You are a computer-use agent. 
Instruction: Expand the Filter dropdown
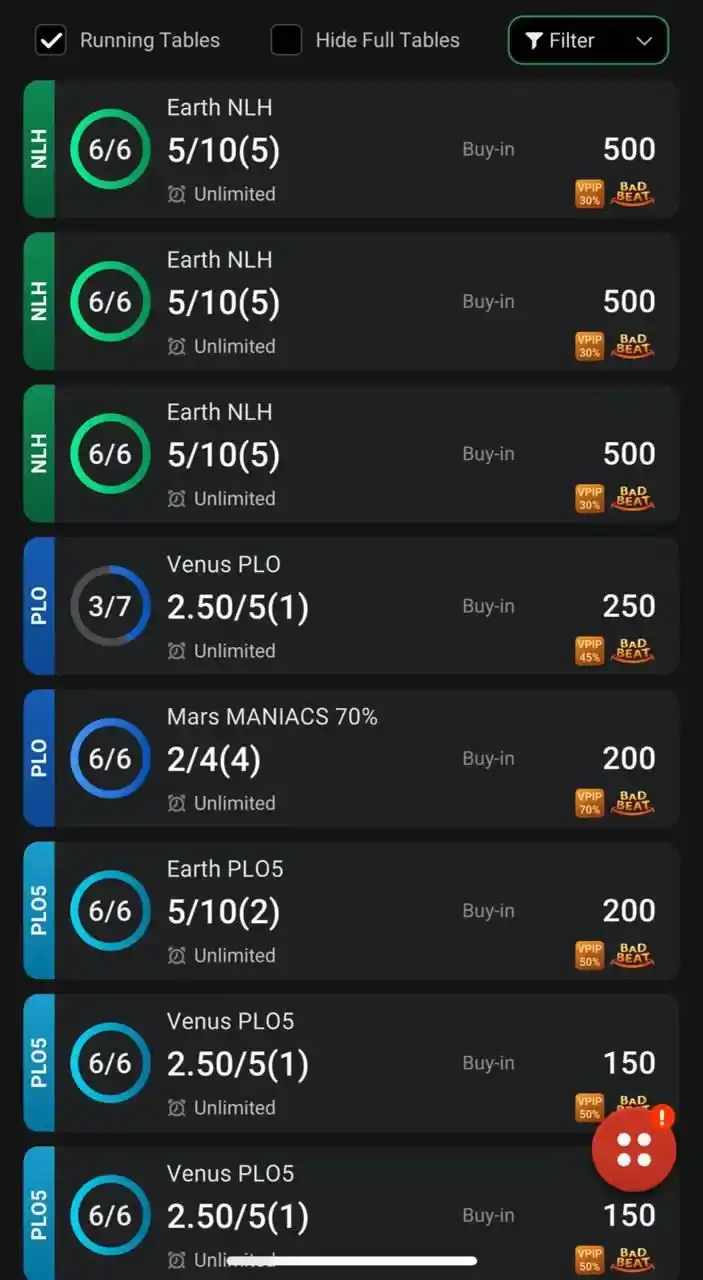(588, 41)
